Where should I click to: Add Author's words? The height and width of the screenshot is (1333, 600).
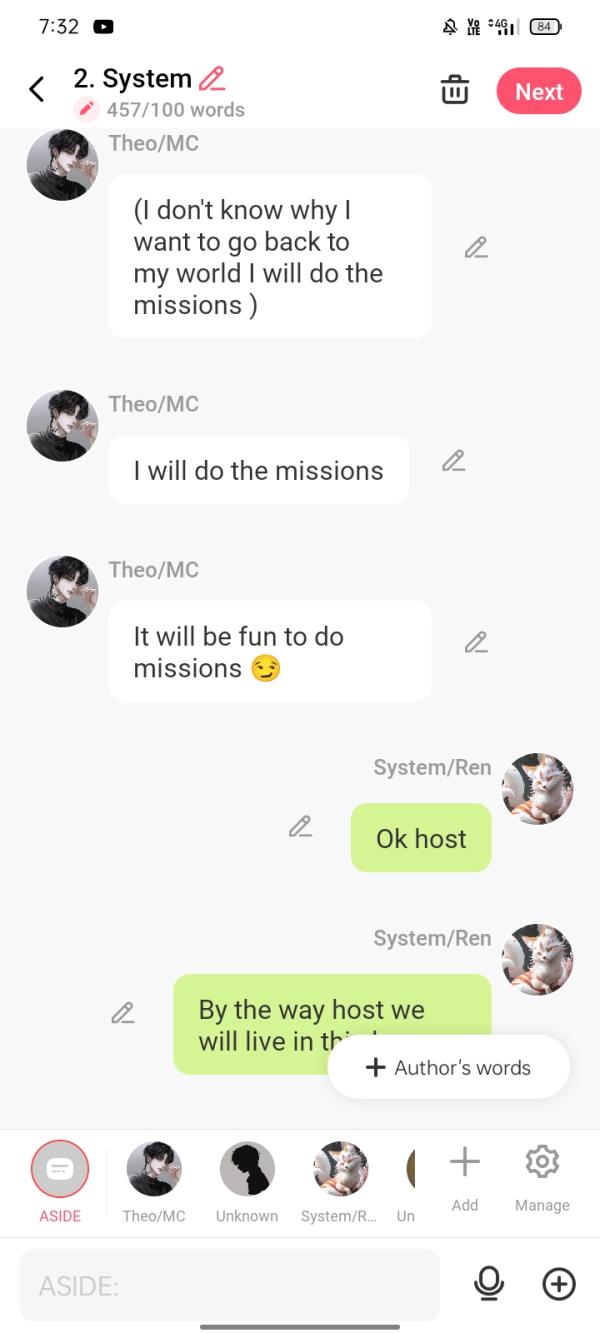coord(449,1067)
